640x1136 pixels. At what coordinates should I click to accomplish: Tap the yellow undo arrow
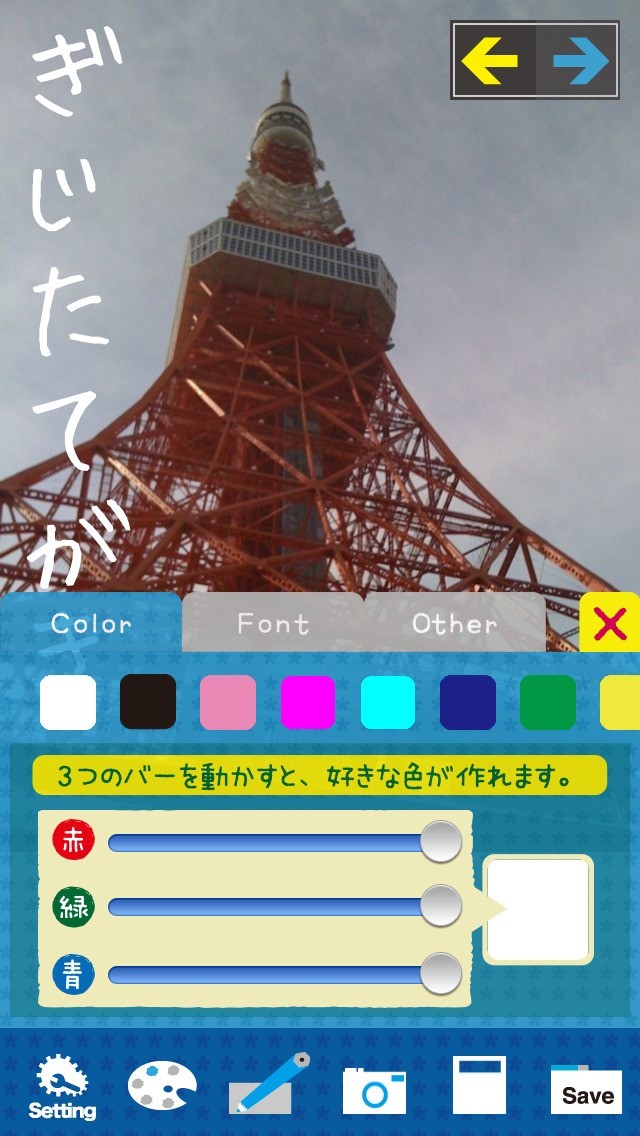coord(494,61)
